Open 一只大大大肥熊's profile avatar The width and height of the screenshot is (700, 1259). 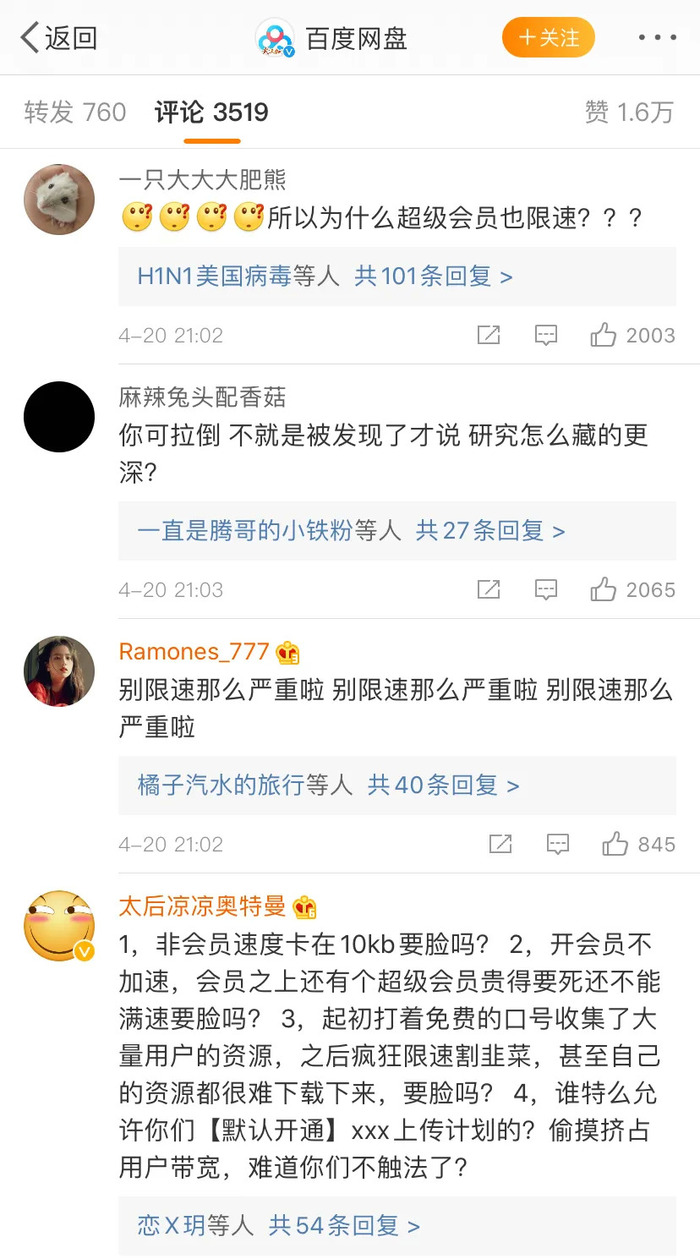point(59,200)
